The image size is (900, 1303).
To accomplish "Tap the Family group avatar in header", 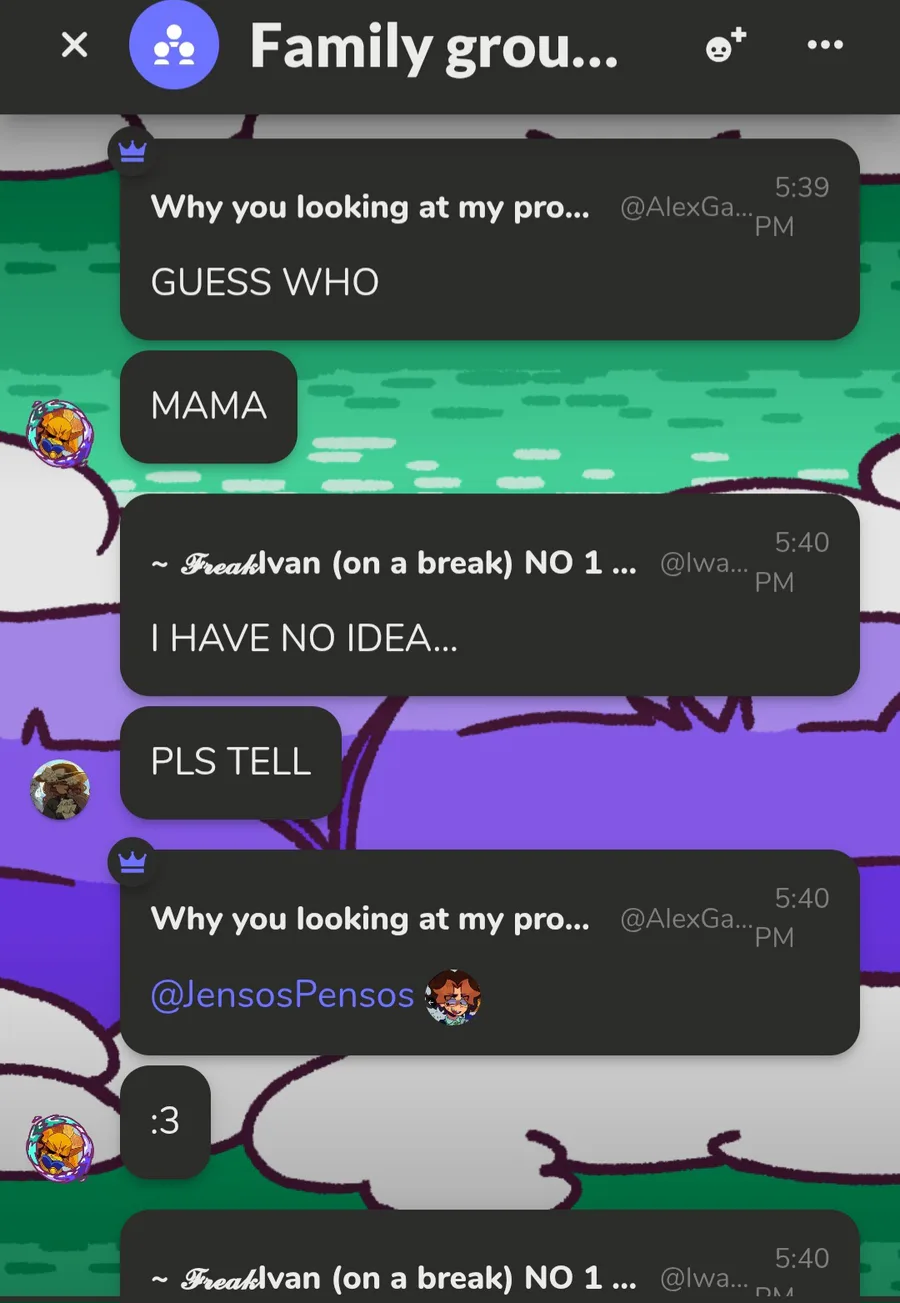I will (x=174, y=46).
